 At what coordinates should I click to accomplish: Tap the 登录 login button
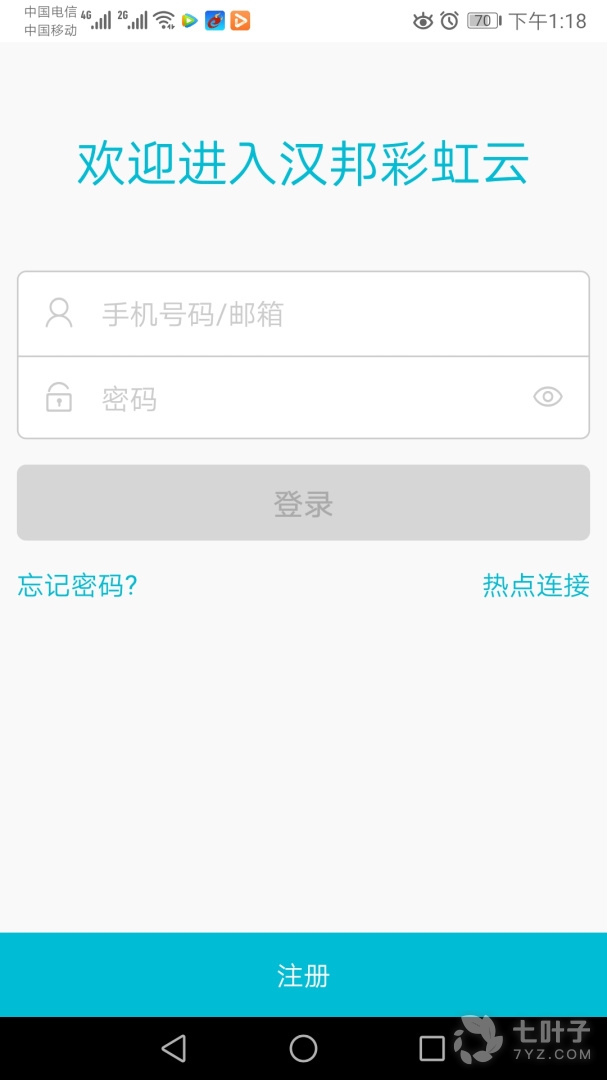(x=303, y=504)
